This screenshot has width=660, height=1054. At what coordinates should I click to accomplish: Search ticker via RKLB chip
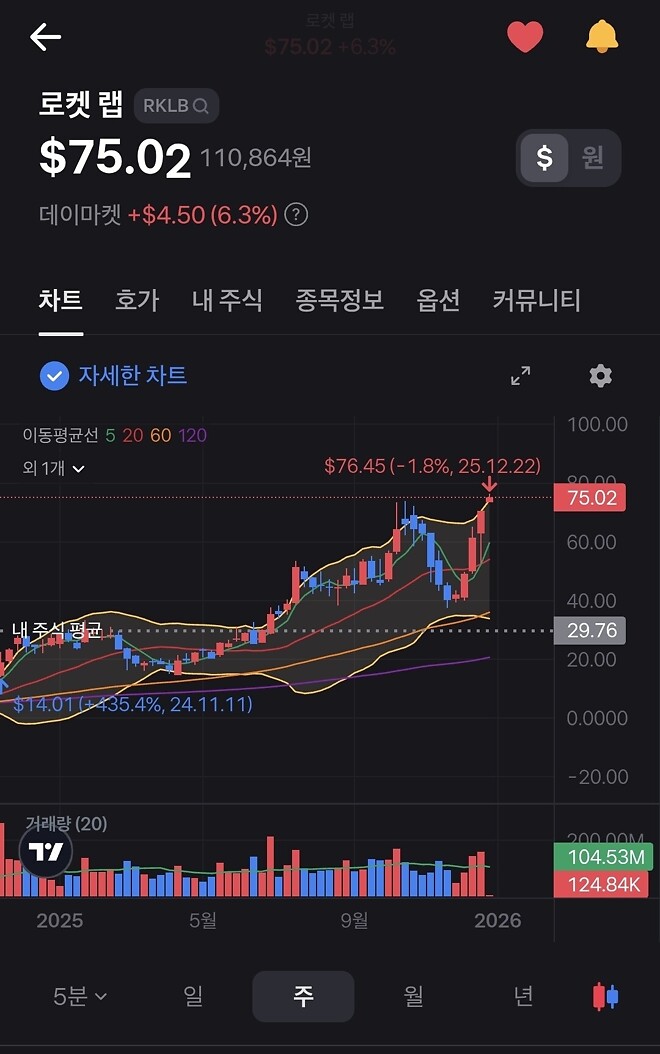pyautogui.click(x=176, y=105)
